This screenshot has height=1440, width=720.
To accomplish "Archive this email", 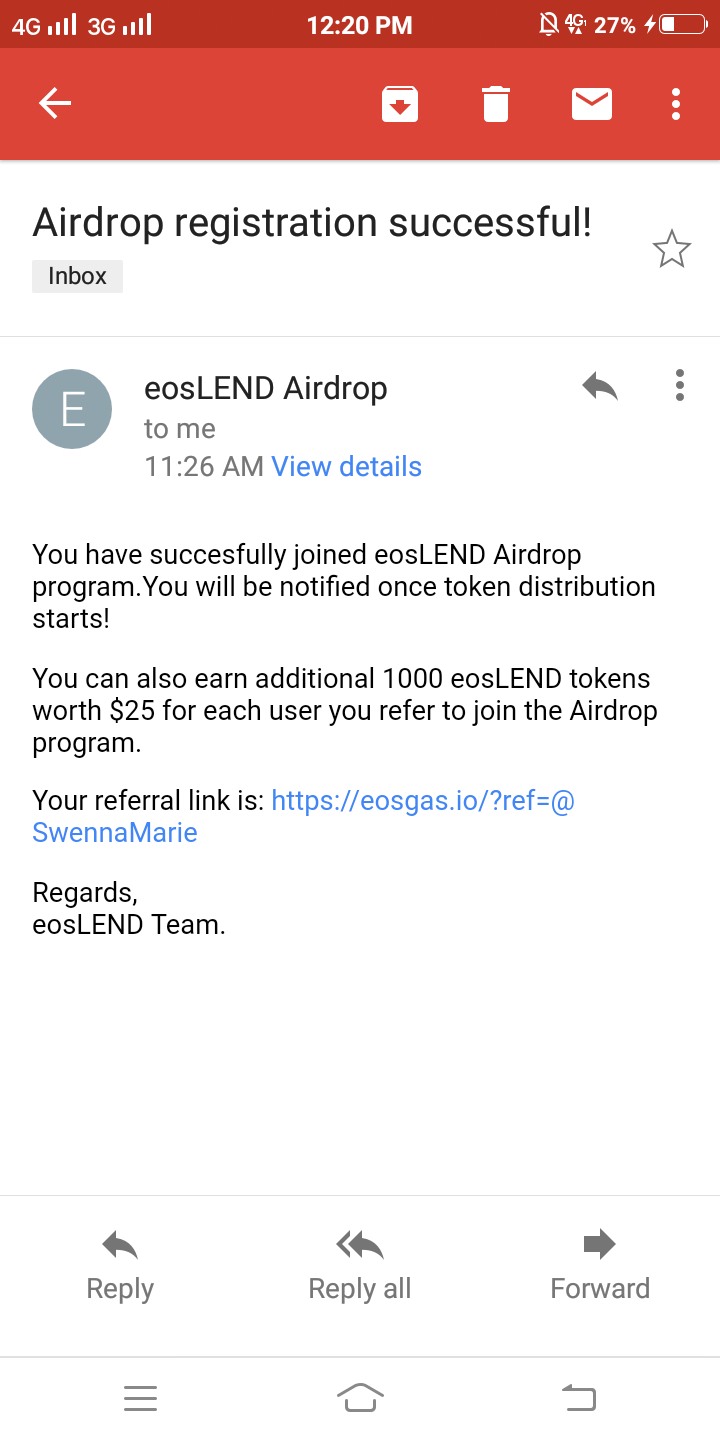I will (399, 104).
